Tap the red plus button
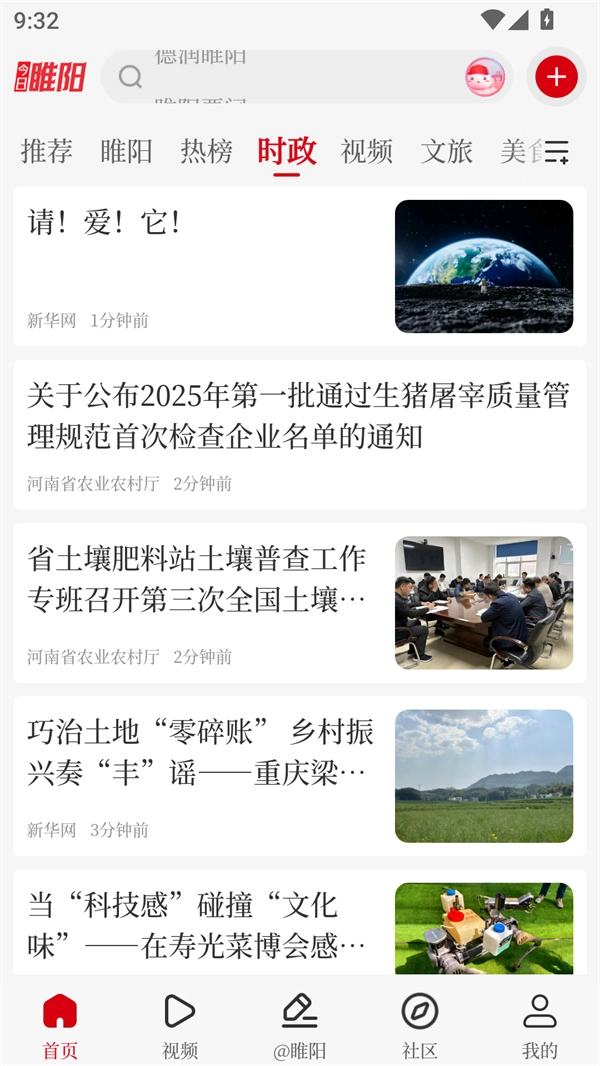The image size is (600, 1066). [556, 77]
